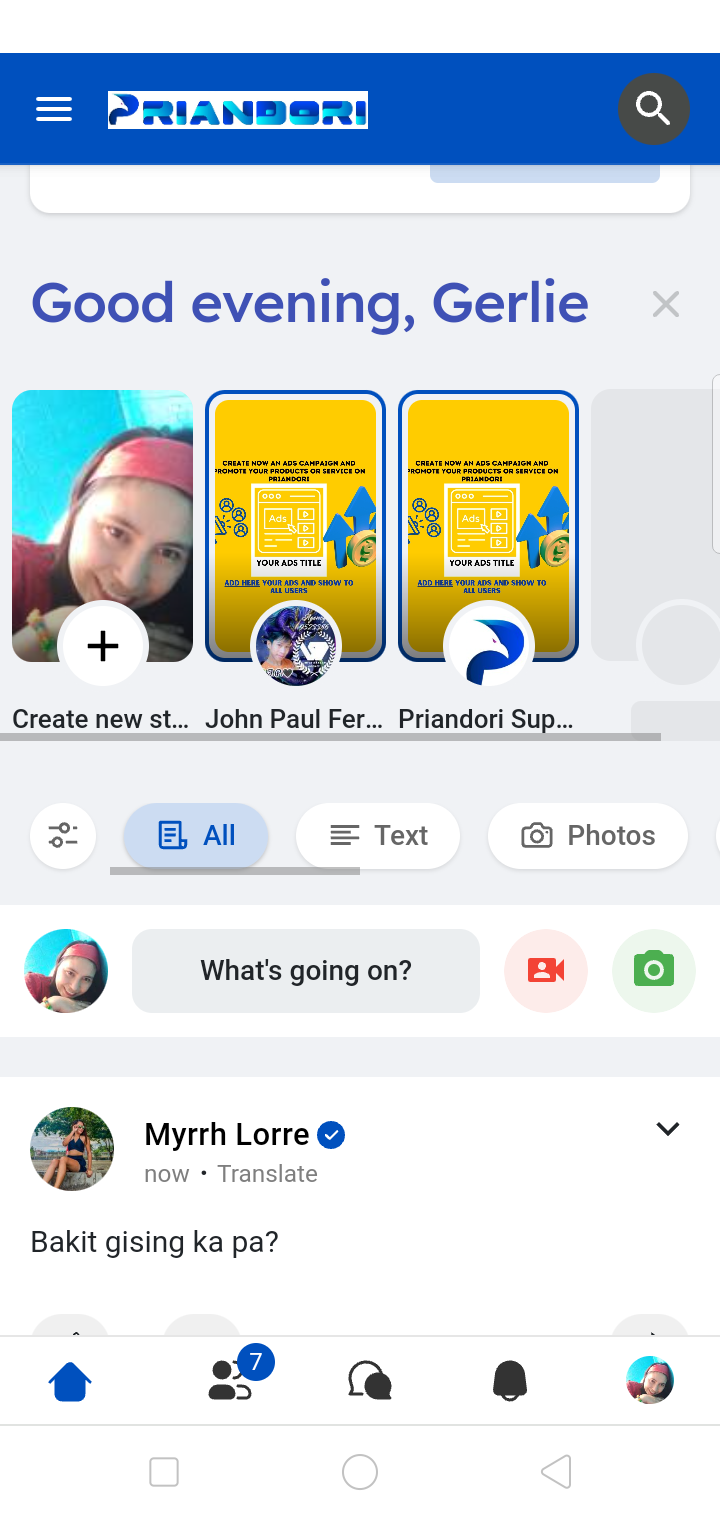720x1520 pixels.
Task: Expand the post options chevron
Action: [x=668, y=1129]
